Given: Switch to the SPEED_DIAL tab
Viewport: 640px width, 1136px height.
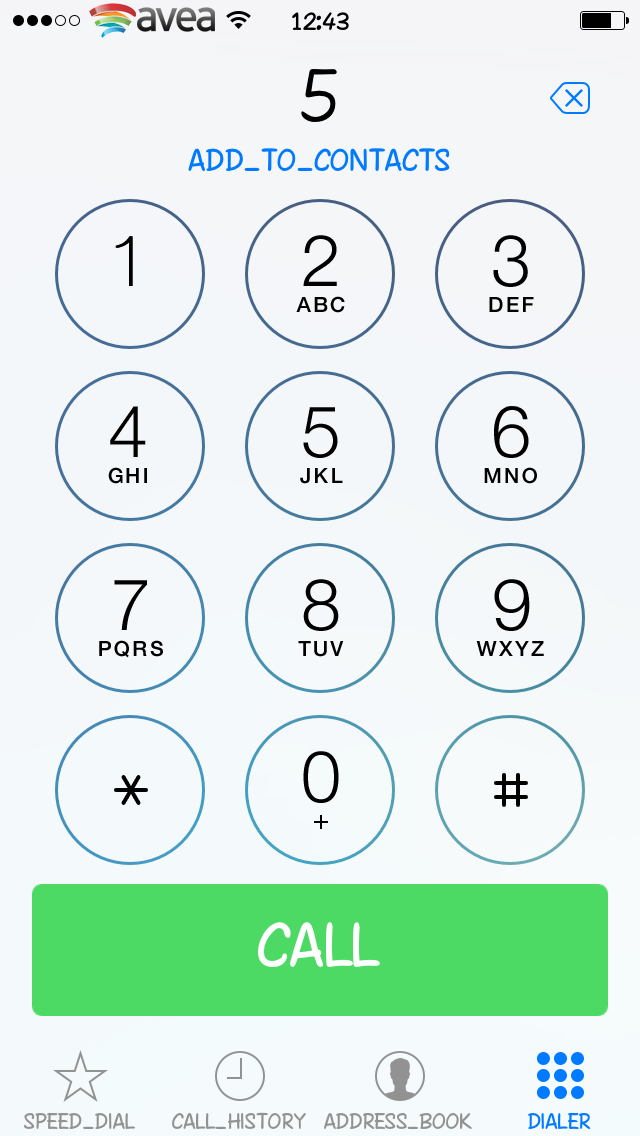Looking at the screenshot, I should [80, 1090].
